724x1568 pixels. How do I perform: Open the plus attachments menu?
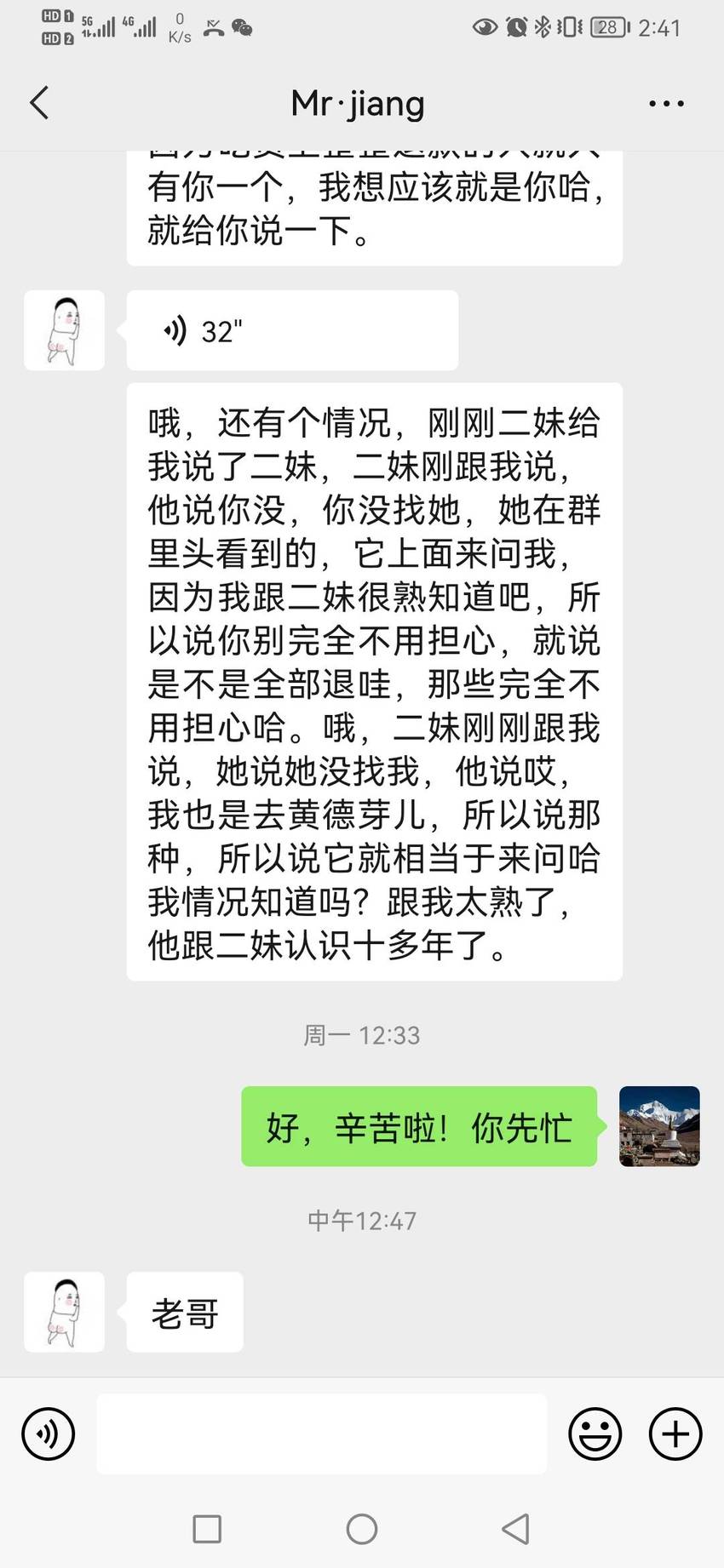(675, 1434)
